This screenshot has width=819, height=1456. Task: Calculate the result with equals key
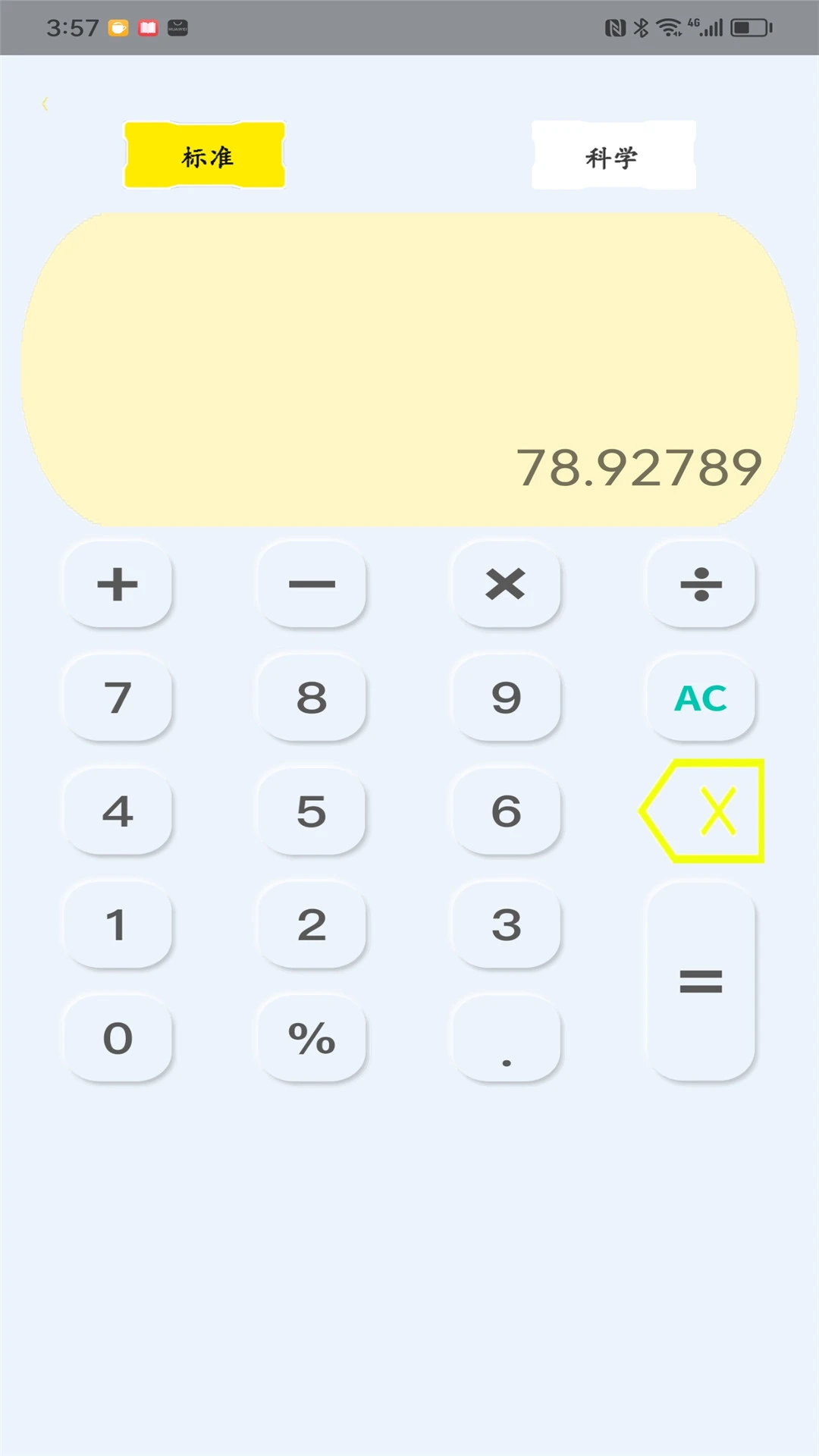tap(701, 981)
